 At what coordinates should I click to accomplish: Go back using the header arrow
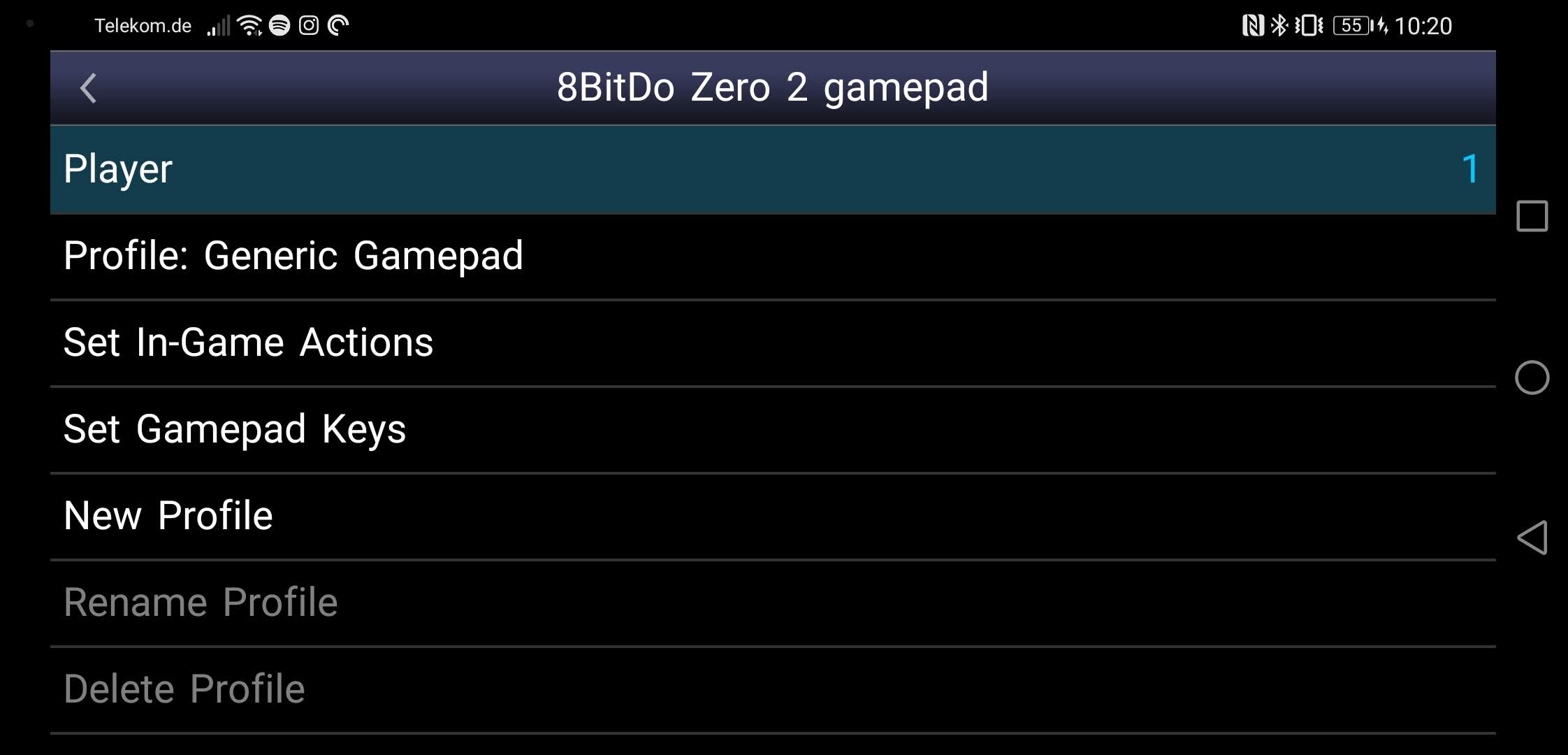89,89
